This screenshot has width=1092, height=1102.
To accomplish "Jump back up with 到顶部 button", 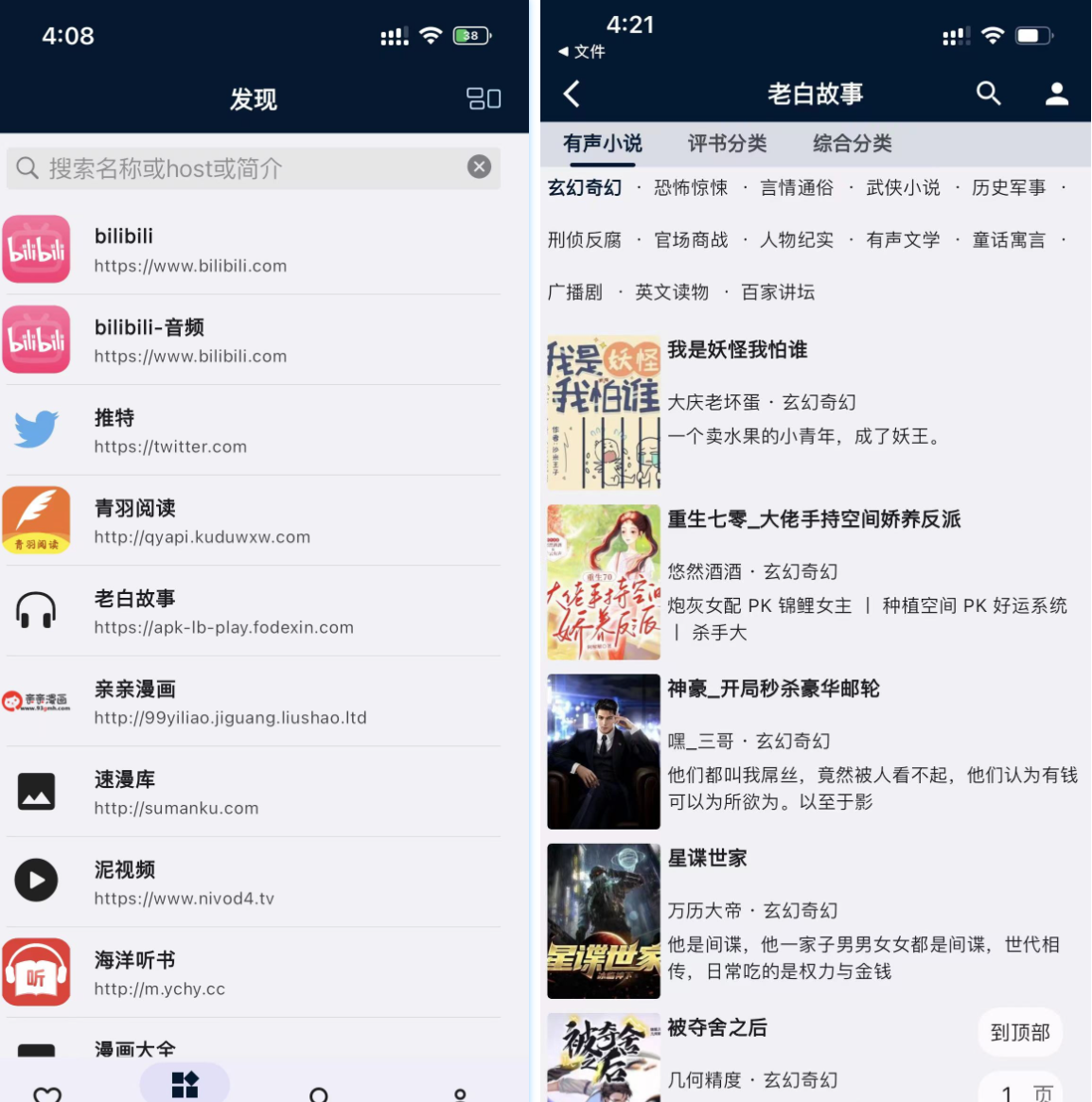I will 1019,1033.
